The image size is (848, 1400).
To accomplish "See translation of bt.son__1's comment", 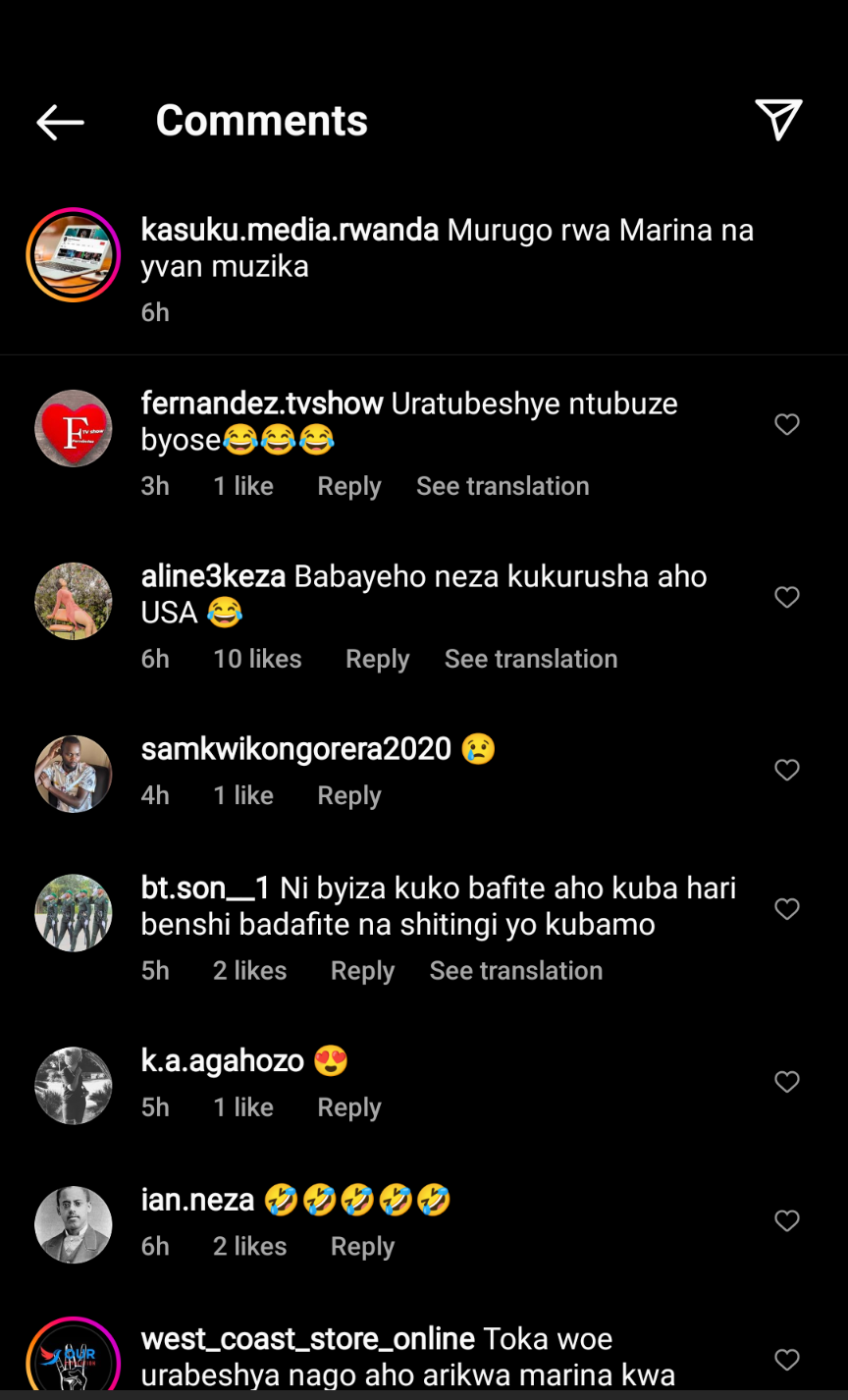I will click(x=516, y=970).
